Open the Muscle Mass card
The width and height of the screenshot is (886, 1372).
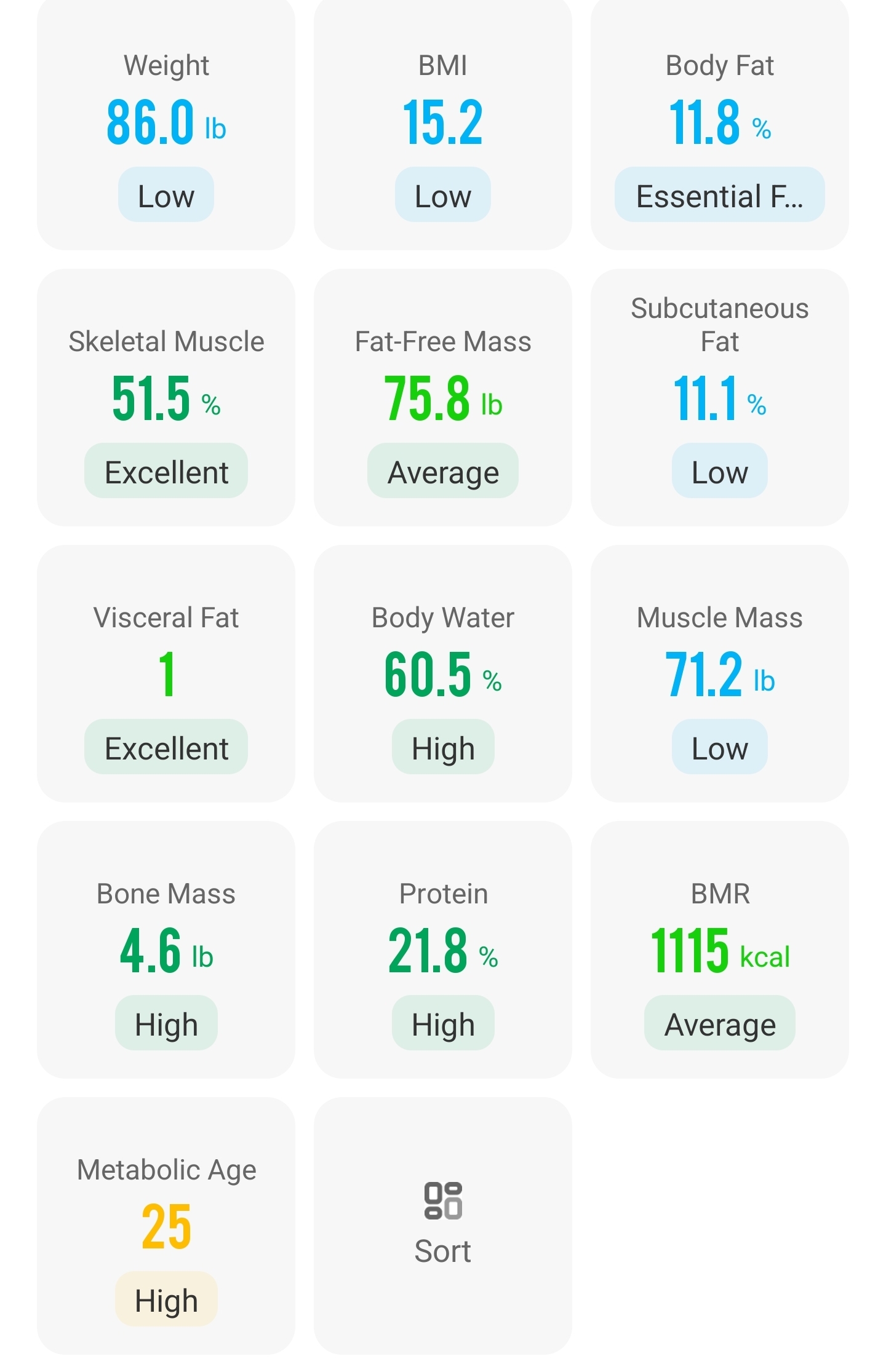point(719,674)
